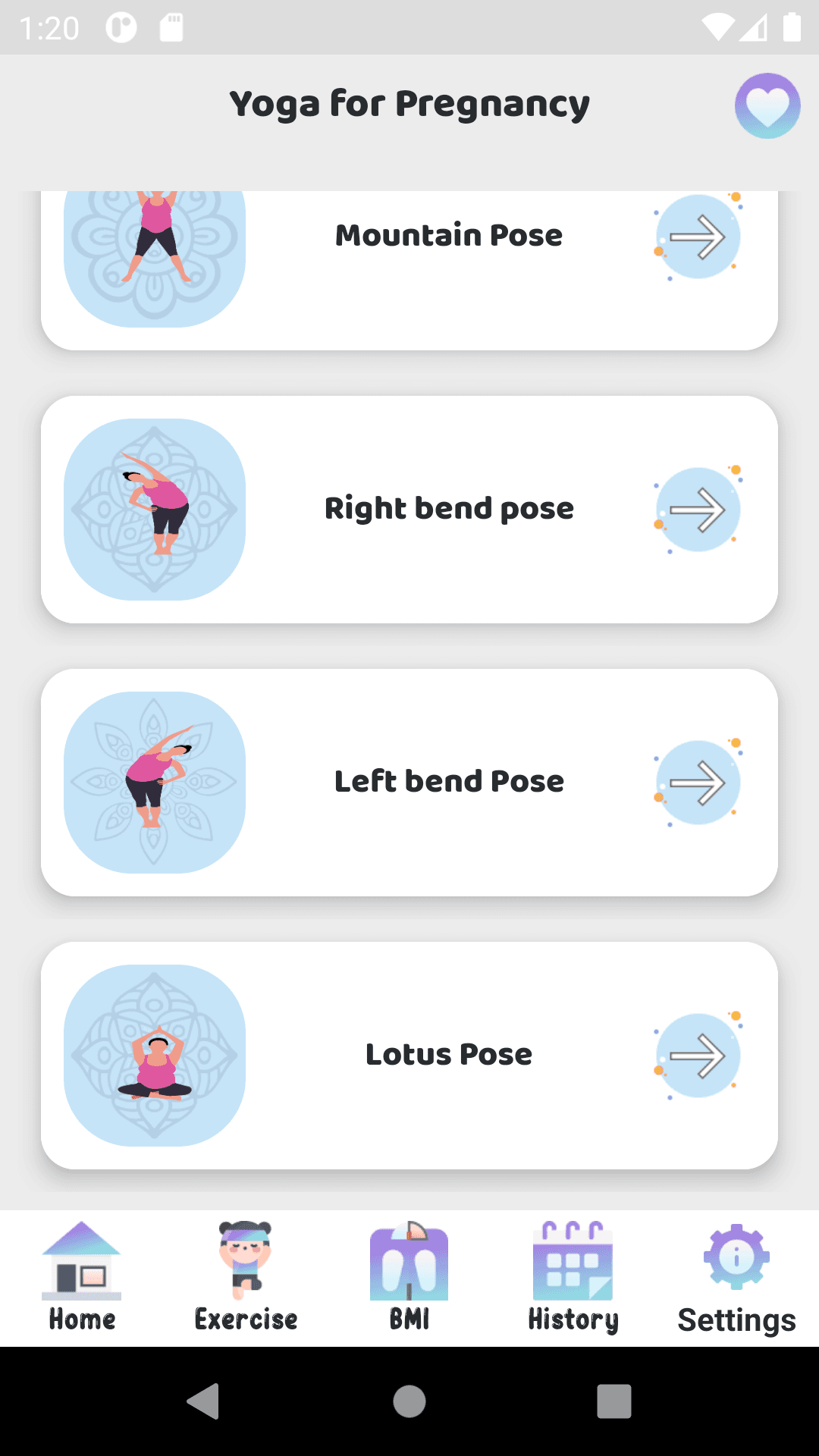Open Lotus Pose with its arrow icon

tap(697, 1054)
